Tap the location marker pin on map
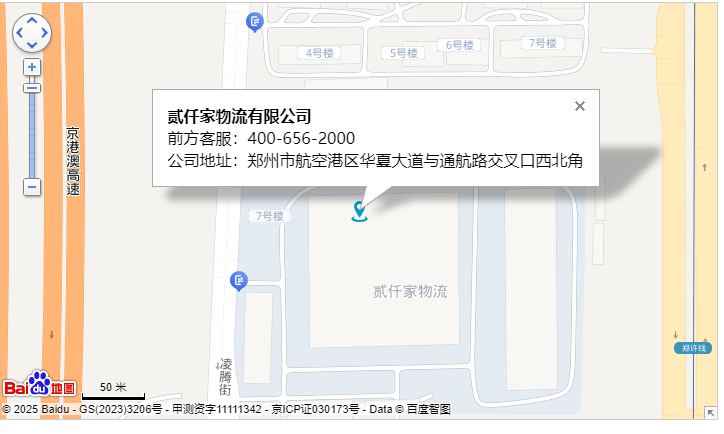The image size is (724, 434). 360,211
